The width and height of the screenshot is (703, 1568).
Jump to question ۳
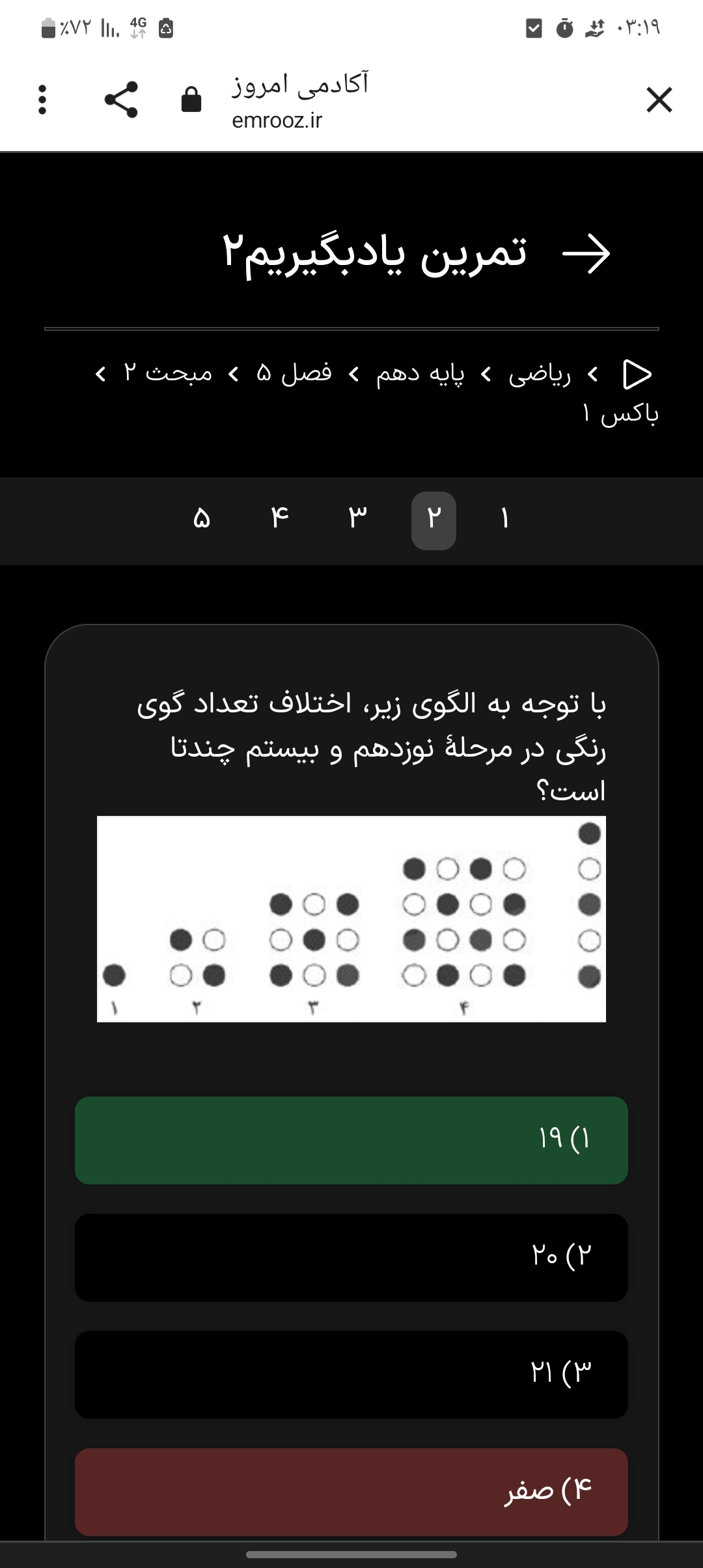tap(357, 519)
